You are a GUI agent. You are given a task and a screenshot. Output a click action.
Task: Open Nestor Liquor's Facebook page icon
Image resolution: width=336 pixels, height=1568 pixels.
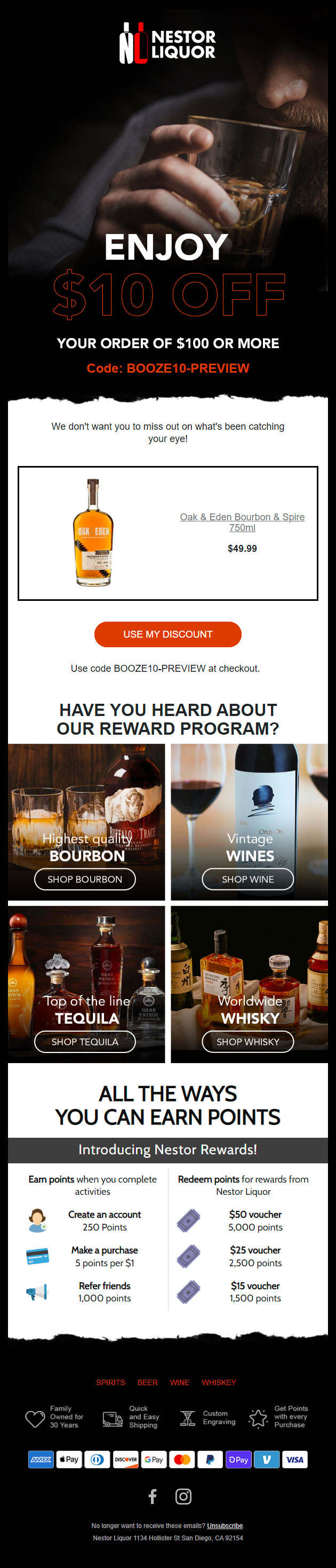(153, 1495)
